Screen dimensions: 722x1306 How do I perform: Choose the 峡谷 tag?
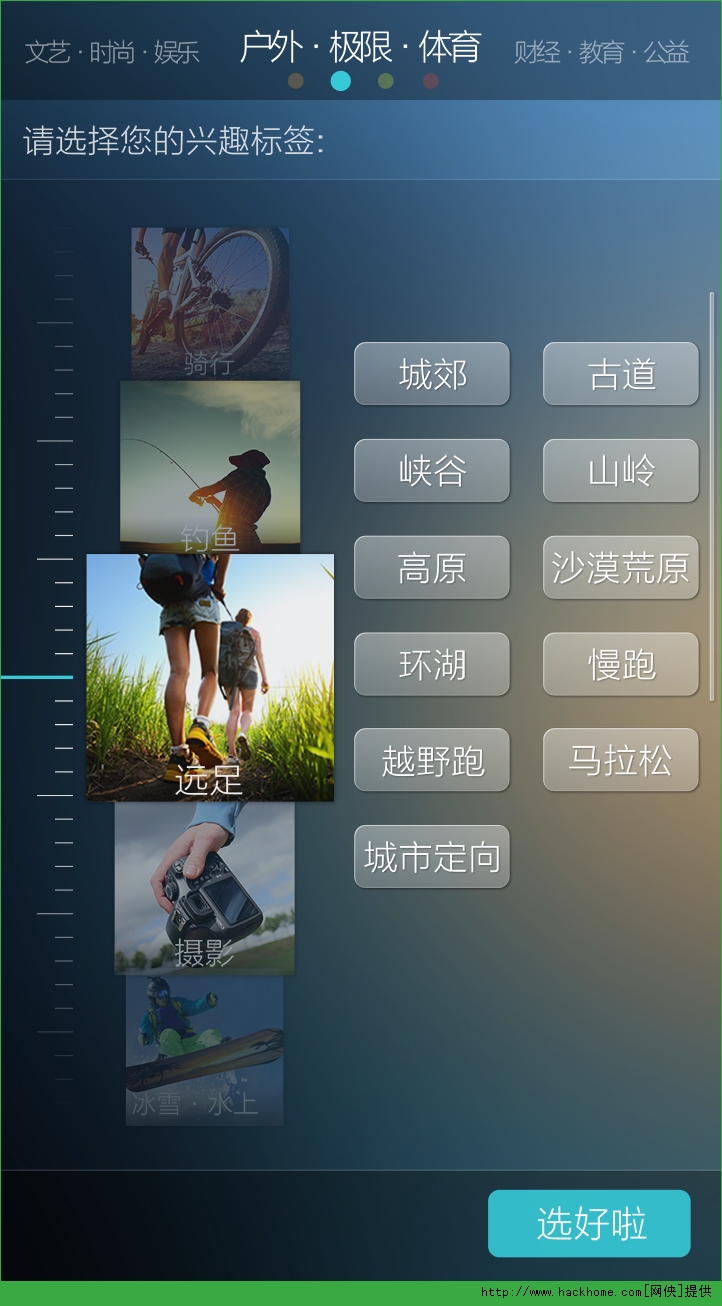432,470
